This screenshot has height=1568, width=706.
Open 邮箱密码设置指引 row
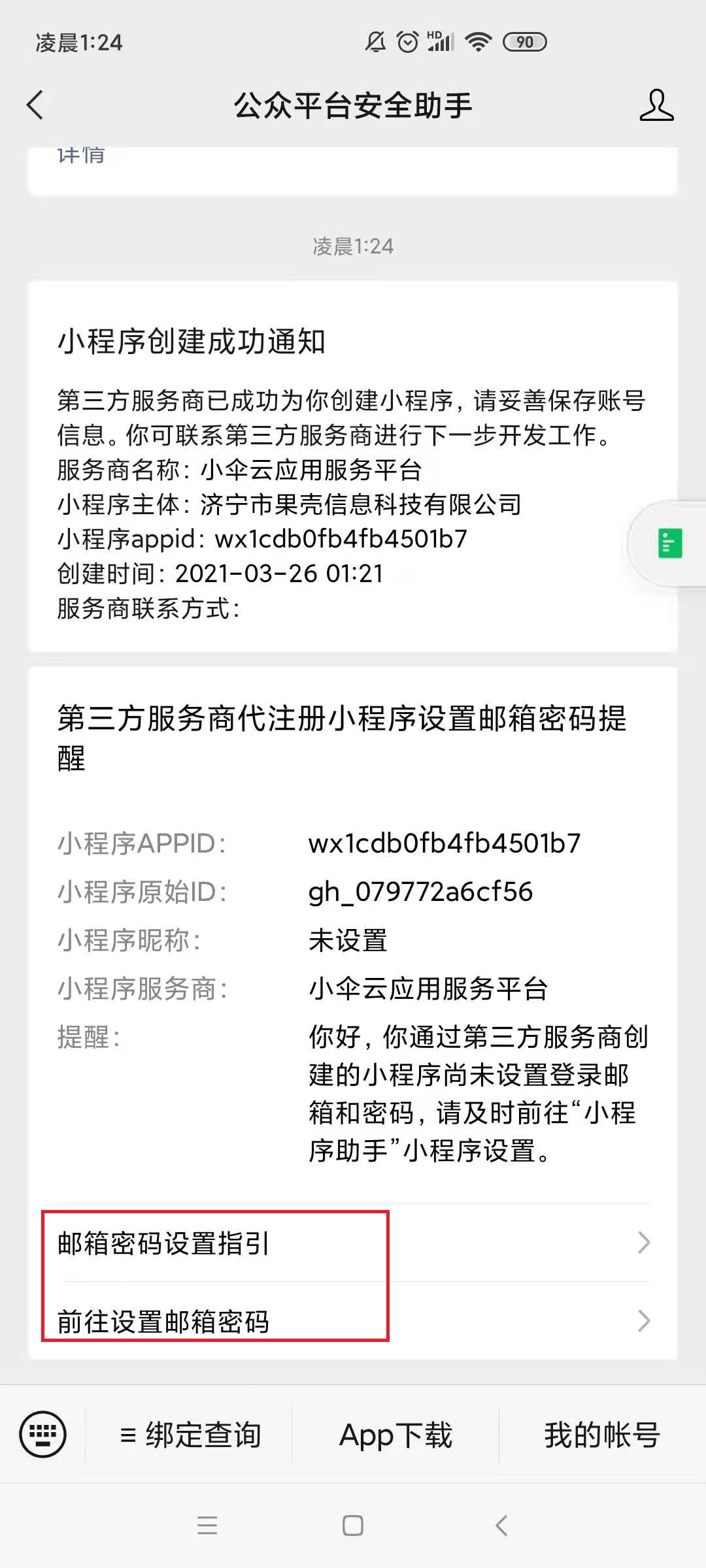tap(353, 1243)
